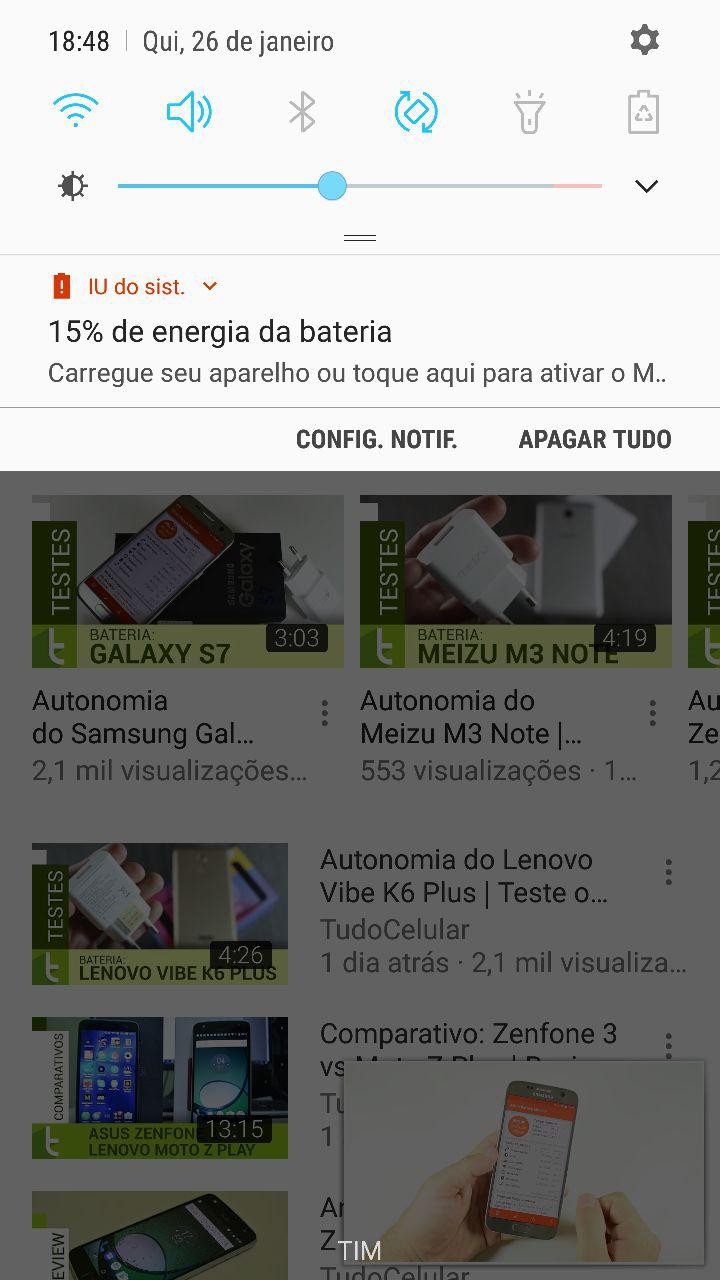Toggle the sound mode quick setting
The height and width of the screenshot is (1280, 720).
189,111
